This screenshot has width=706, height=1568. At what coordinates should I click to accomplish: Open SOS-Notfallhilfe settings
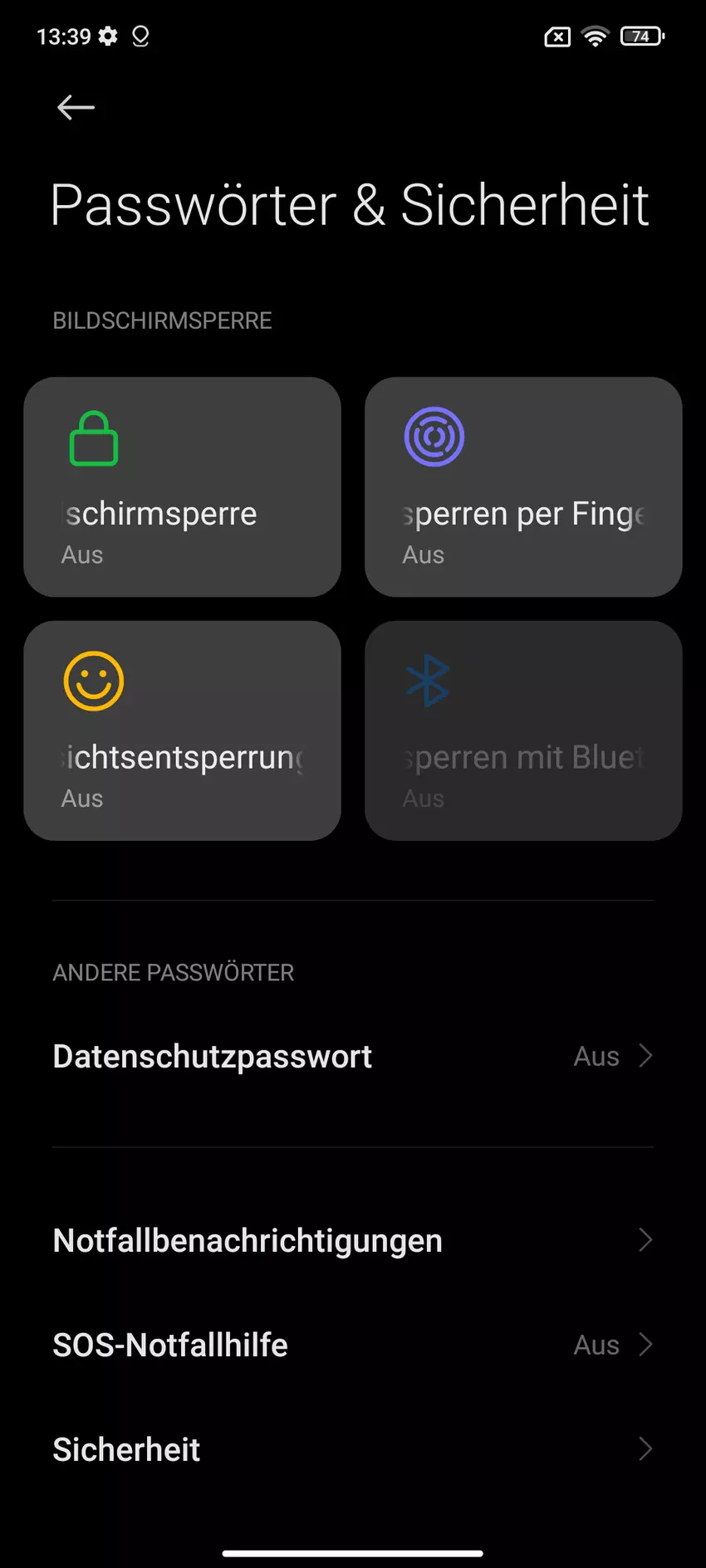click(352, 1345)
